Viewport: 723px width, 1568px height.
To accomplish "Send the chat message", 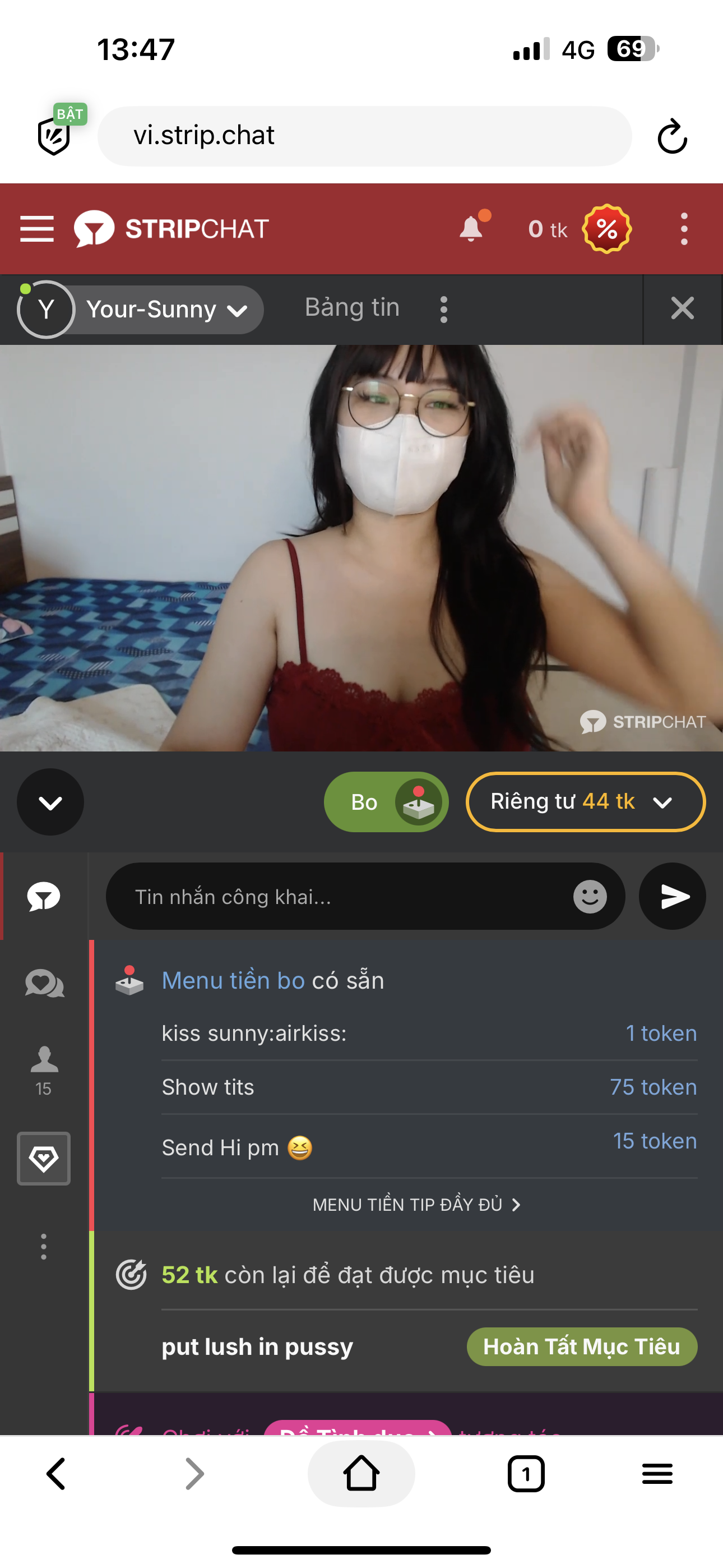I will click(x=673, y=896).
